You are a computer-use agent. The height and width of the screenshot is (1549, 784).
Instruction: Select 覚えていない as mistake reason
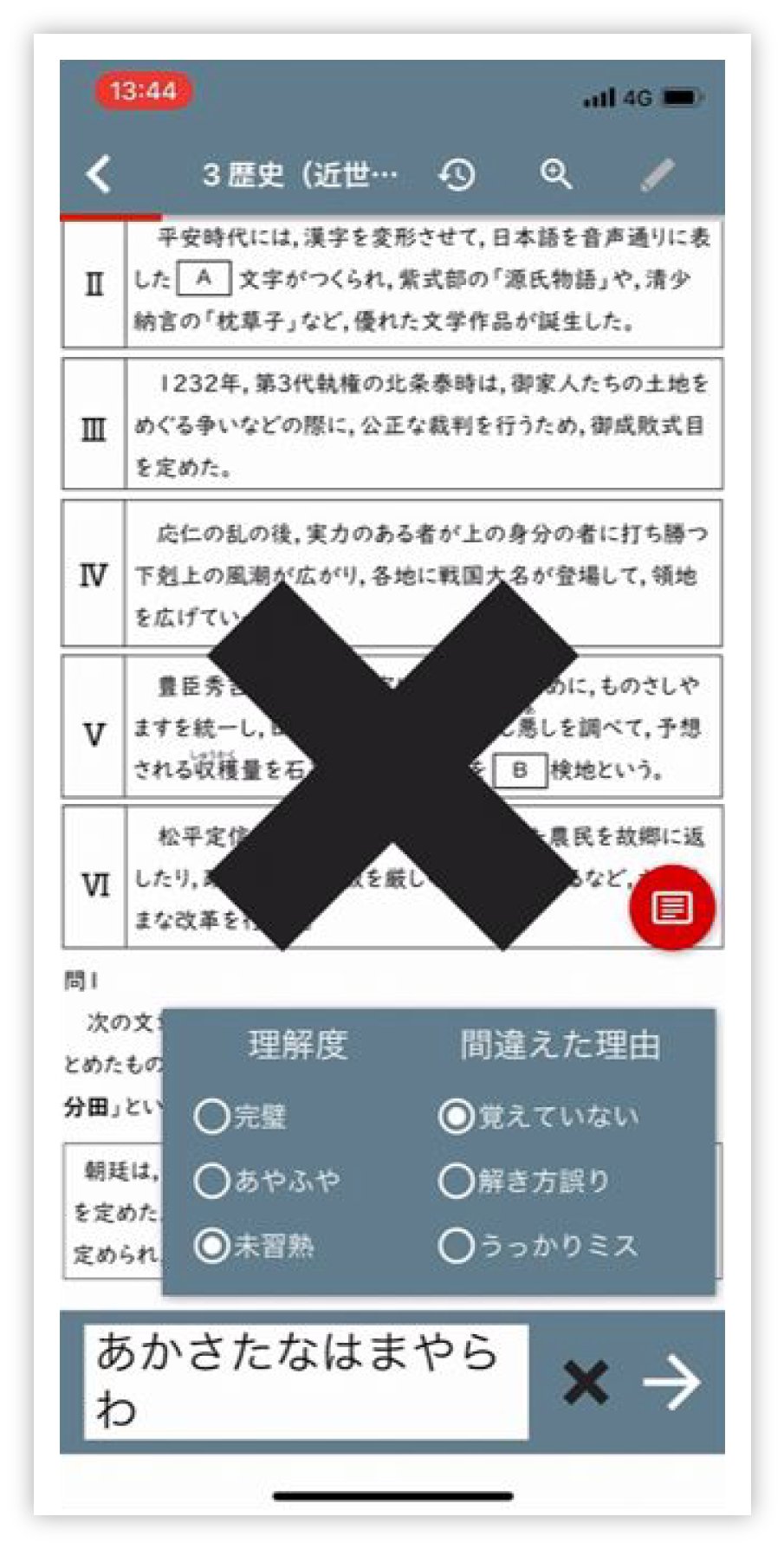tap(457, 1117)
